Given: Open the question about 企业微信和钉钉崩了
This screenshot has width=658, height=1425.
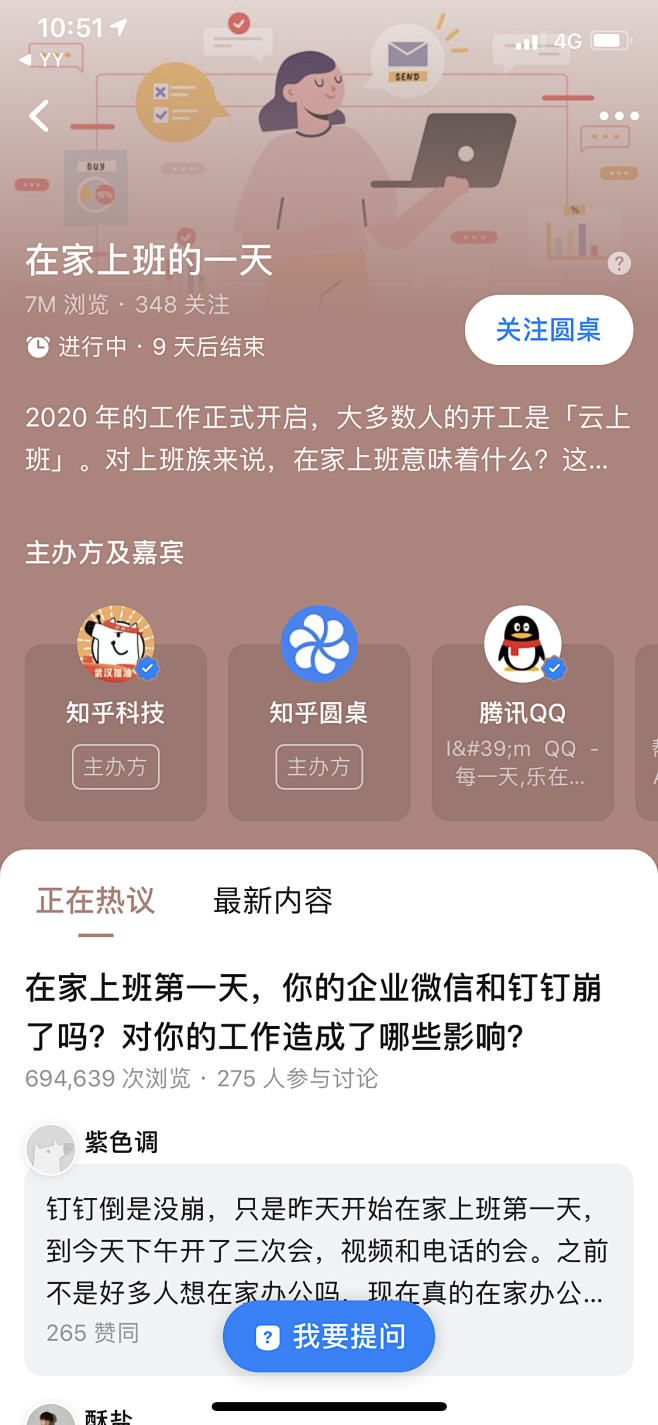Looking at the screenshot, I should [313, 1013].
